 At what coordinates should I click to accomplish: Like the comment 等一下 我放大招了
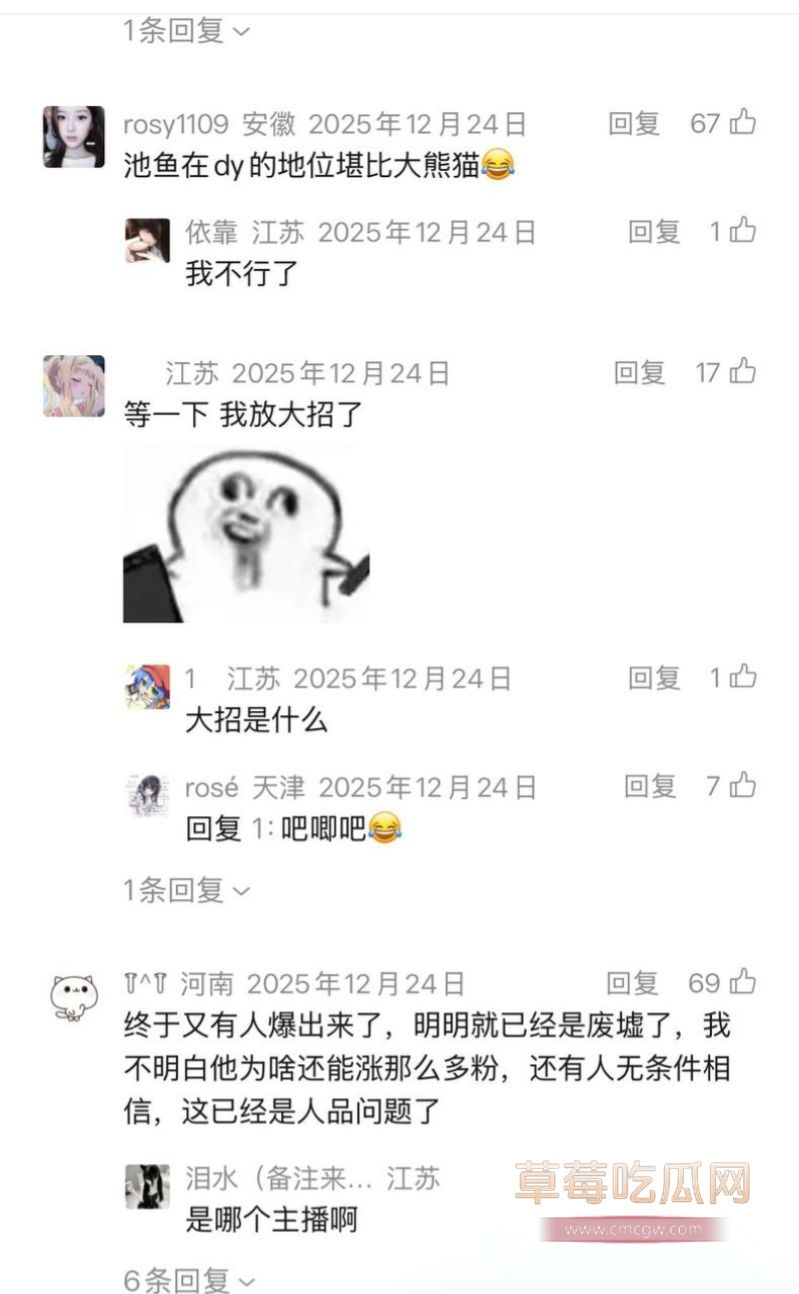(742, 373)
